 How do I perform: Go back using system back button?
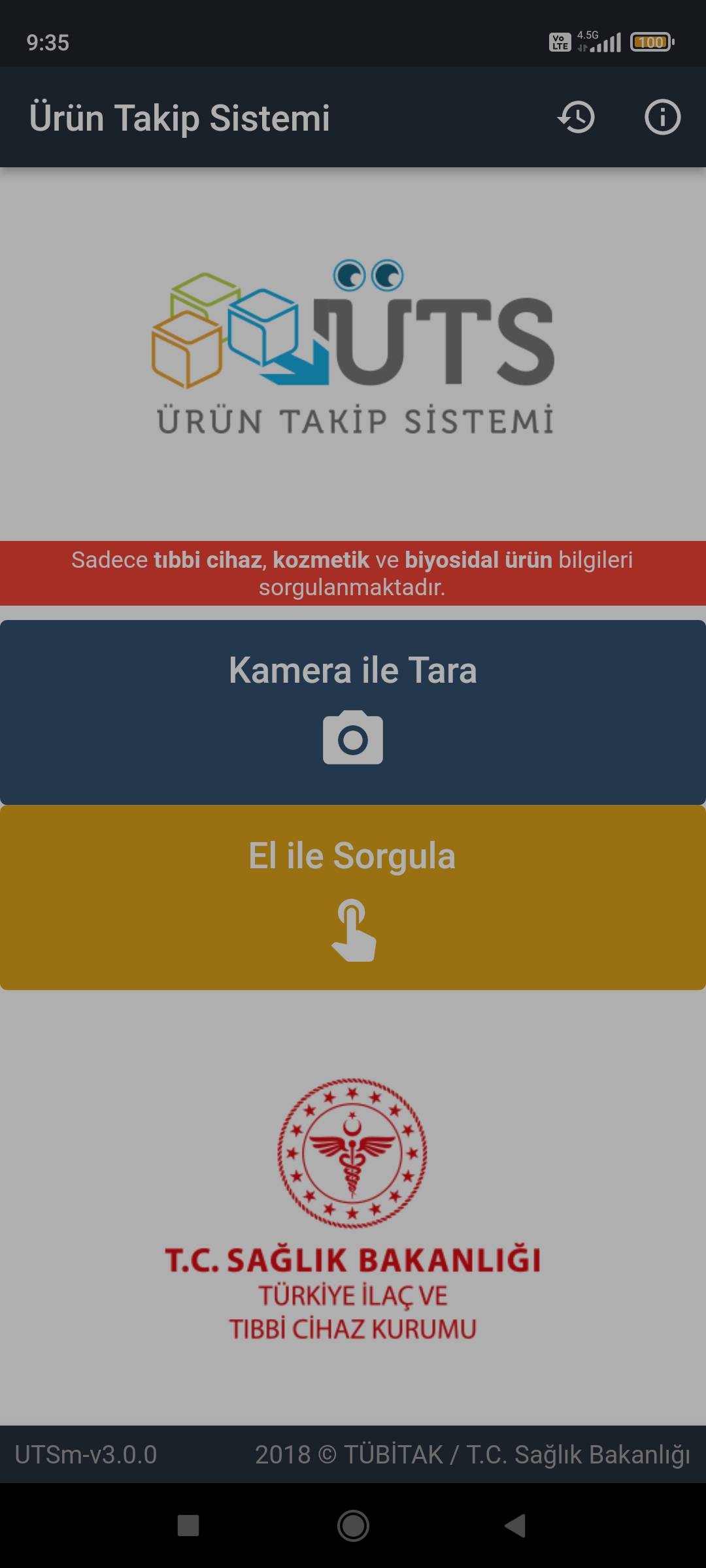pyautogui.click(x=515, y=1526)
